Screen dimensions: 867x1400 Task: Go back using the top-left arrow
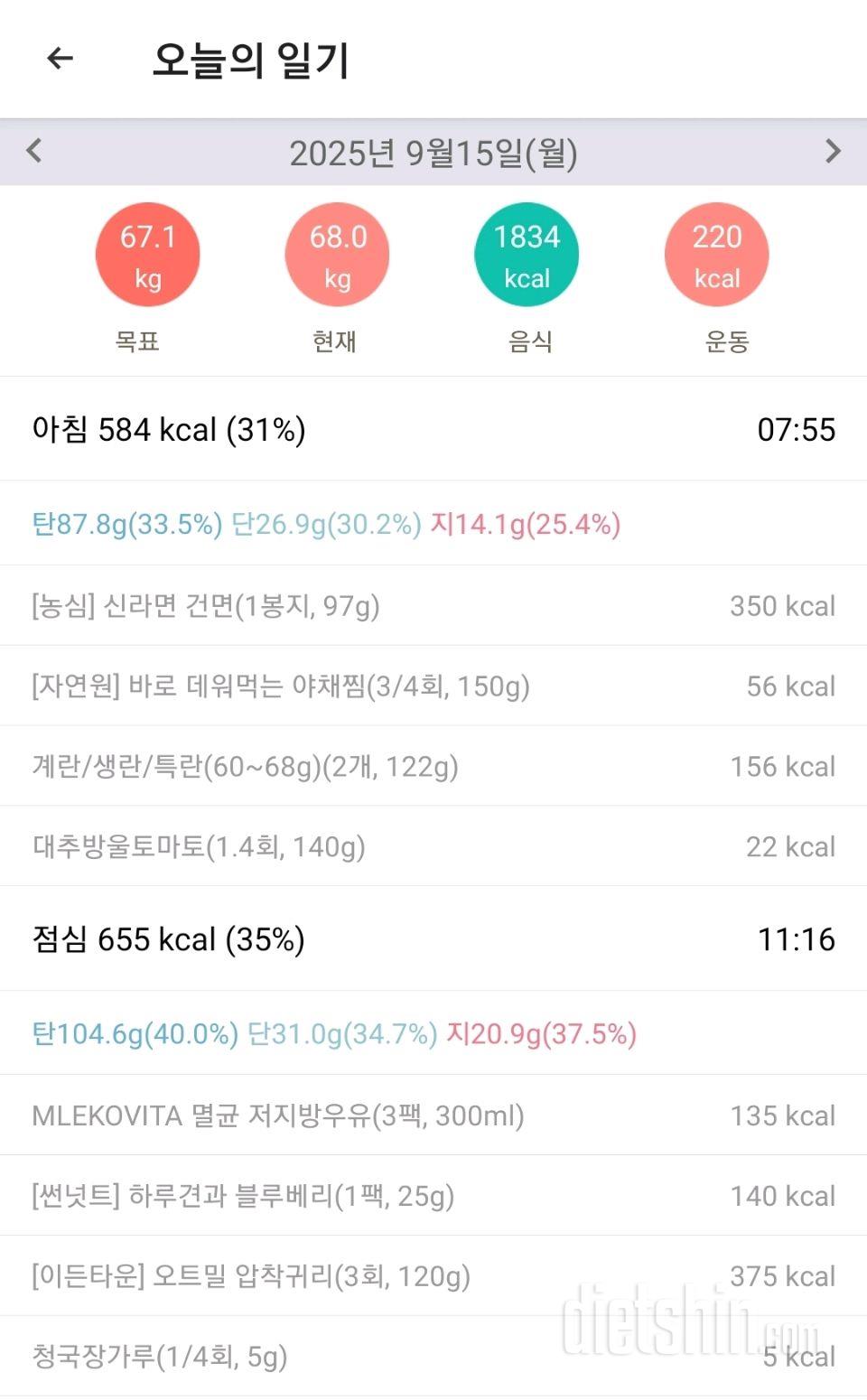[60, 59]
